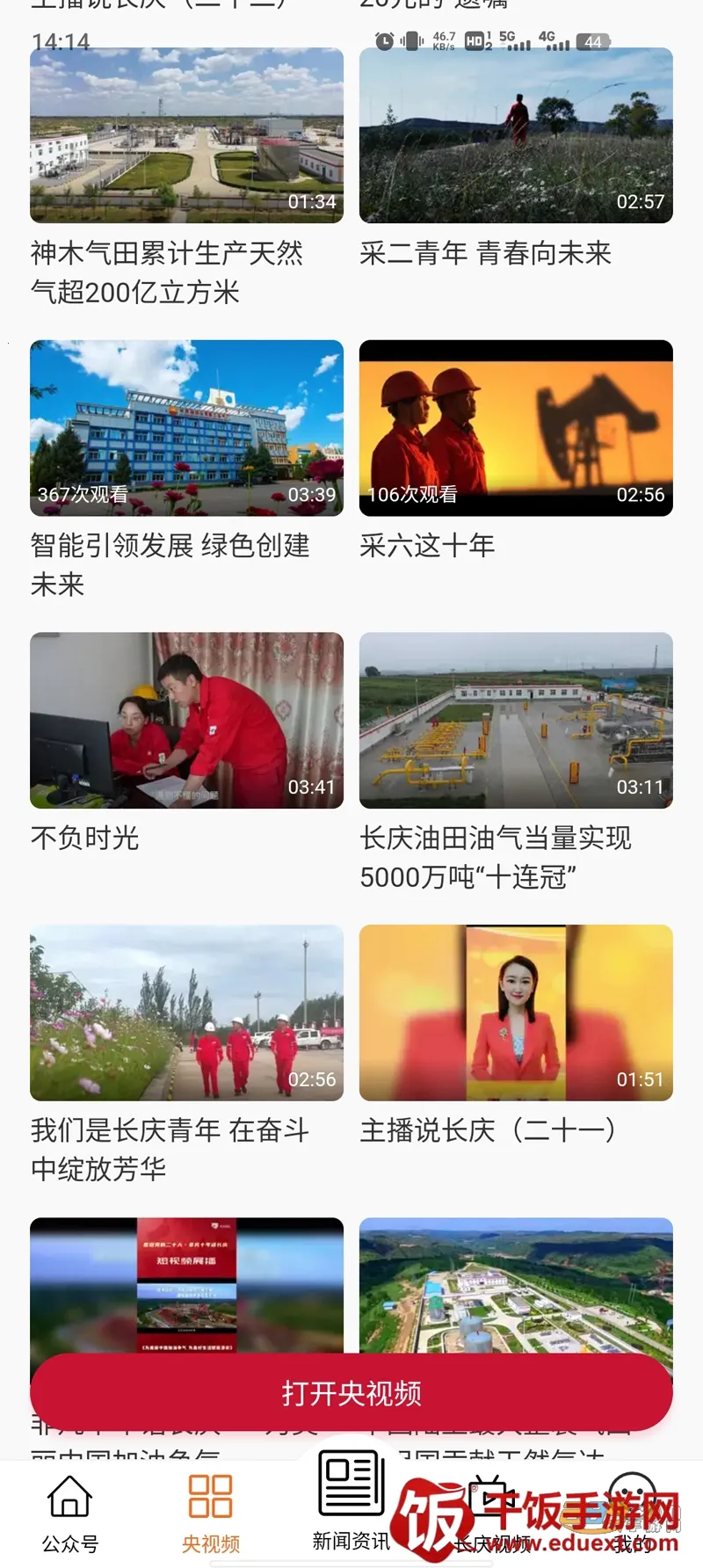Play the 神木气田累计生产天然气超200亿立方米 video
Screen dimensions: 703x1568
(x=186, y=135)
